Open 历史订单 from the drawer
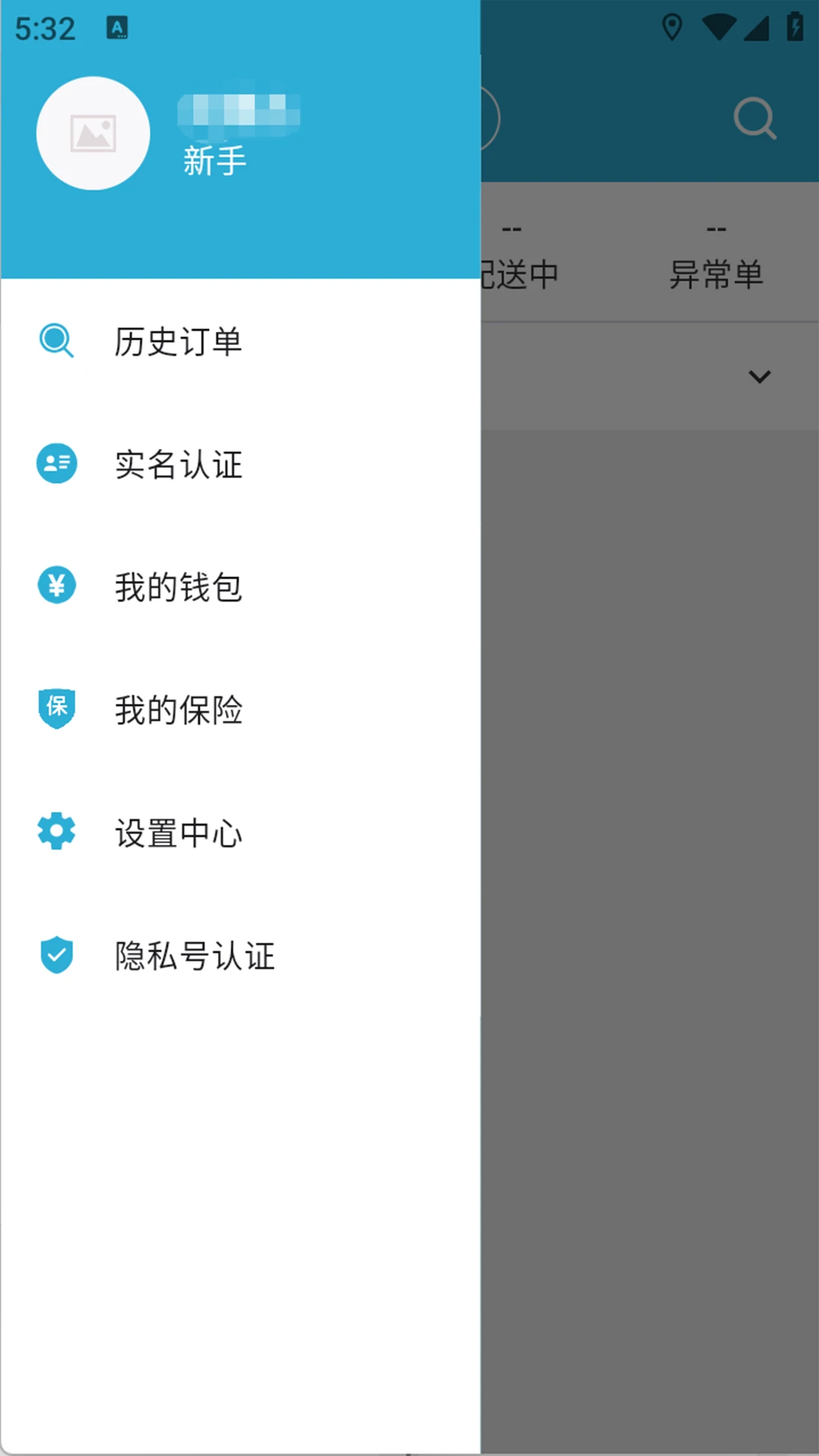The image size is (819, 1456). 178,341
